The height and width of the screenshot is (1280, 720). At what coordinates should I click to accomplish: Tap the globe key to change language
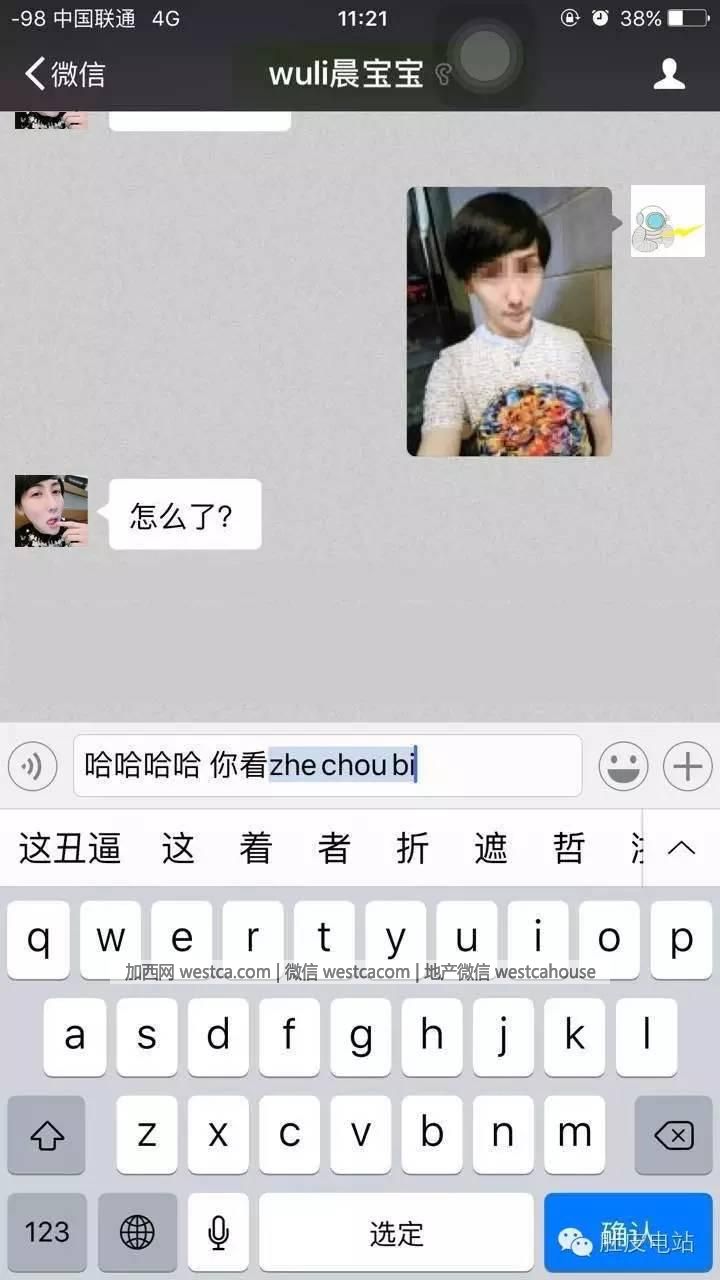click(x=137, y=1232)
